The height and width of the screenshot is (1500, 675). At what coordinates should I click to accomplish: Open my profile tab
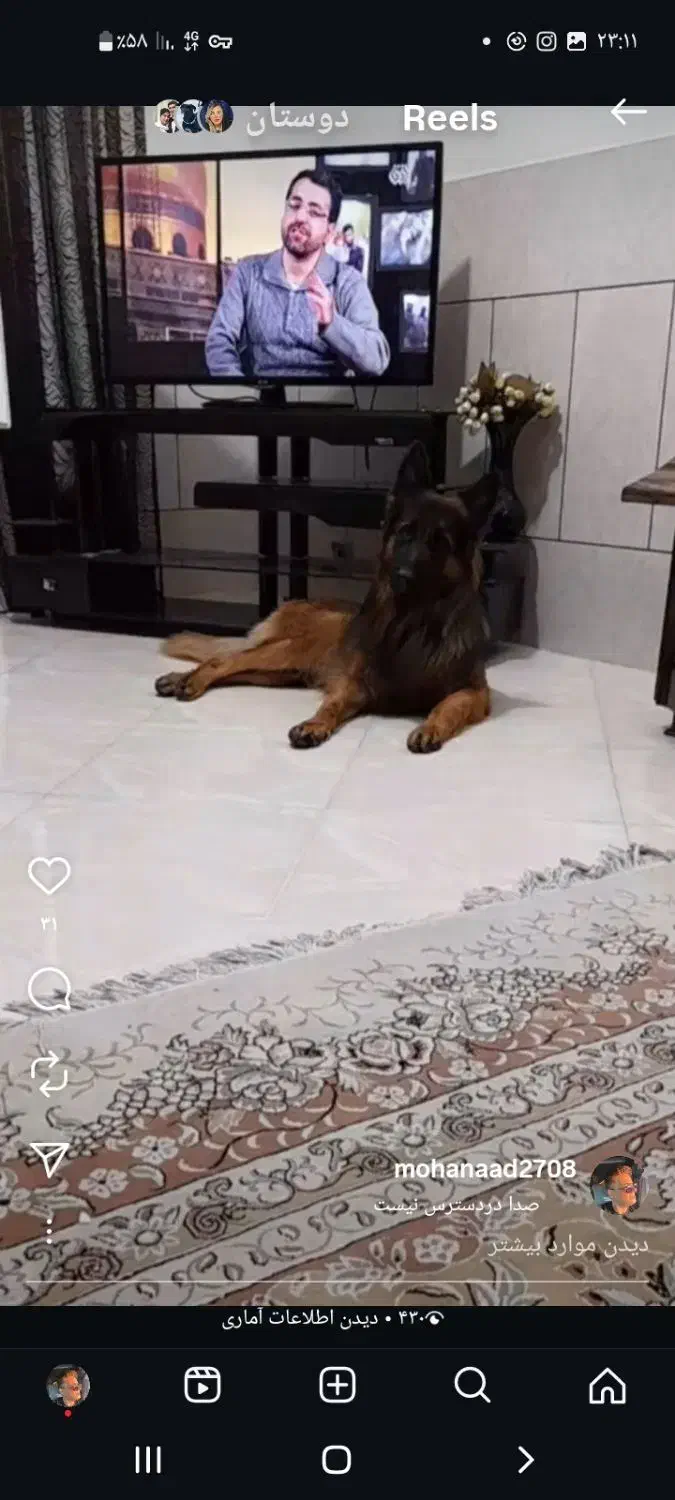click(x=68, y=1386)
